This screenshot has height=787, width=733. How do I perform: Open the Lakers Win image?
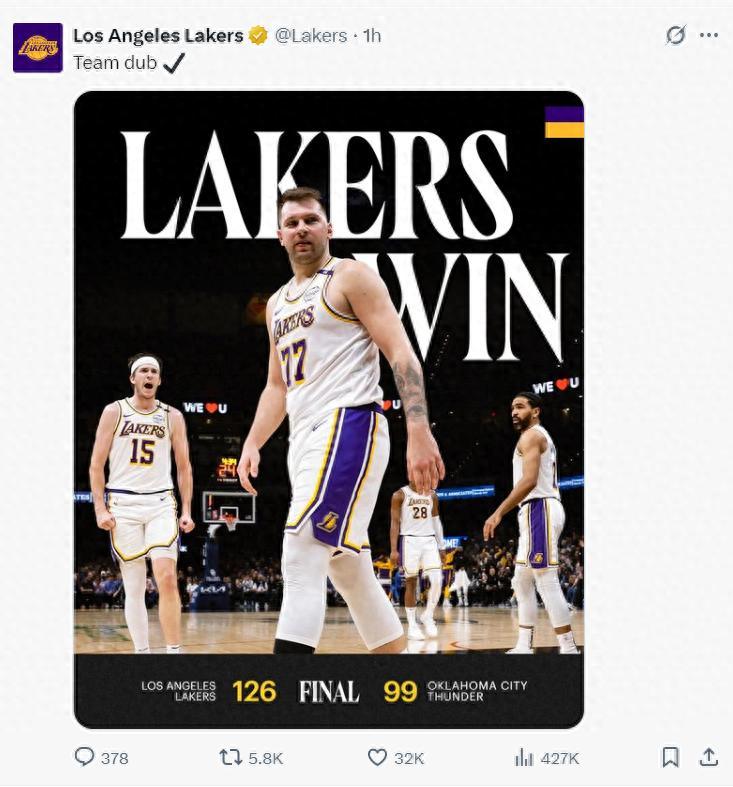click(x=328, y=410)
